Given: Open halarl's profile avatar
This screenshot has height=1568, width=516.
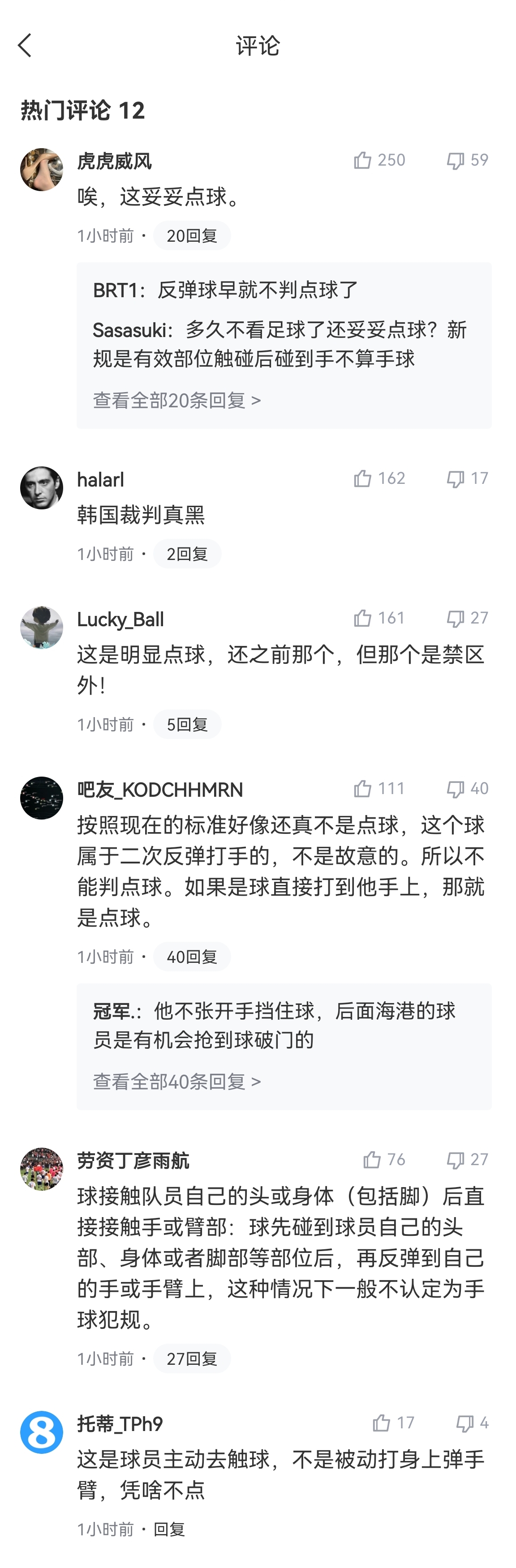Looking at the screenshot, I should (x=41, y=488).
